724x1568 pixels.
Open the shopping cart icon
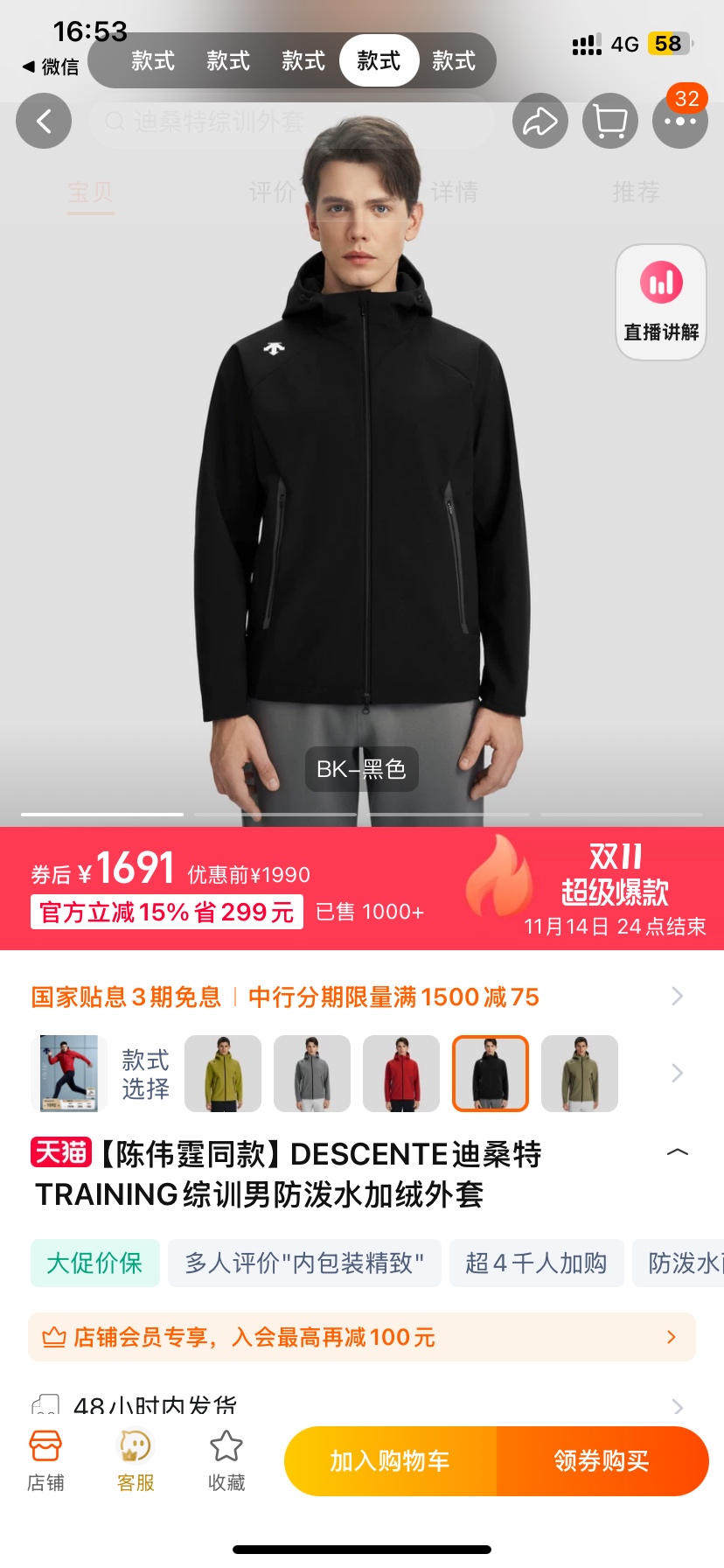click(610, 121)
